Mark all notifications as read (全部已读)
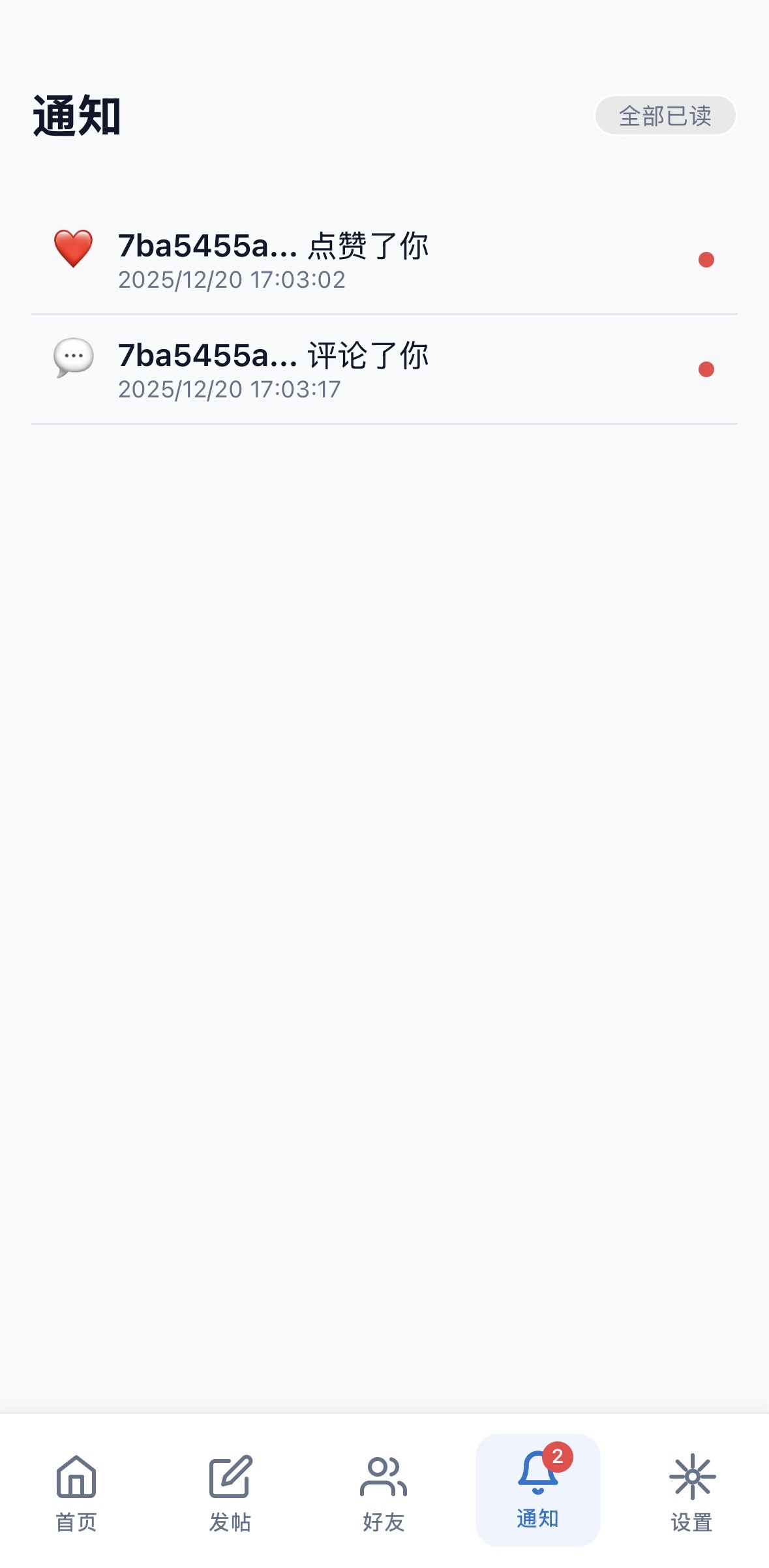769x1568 pixels. click(x=665, y=116)
